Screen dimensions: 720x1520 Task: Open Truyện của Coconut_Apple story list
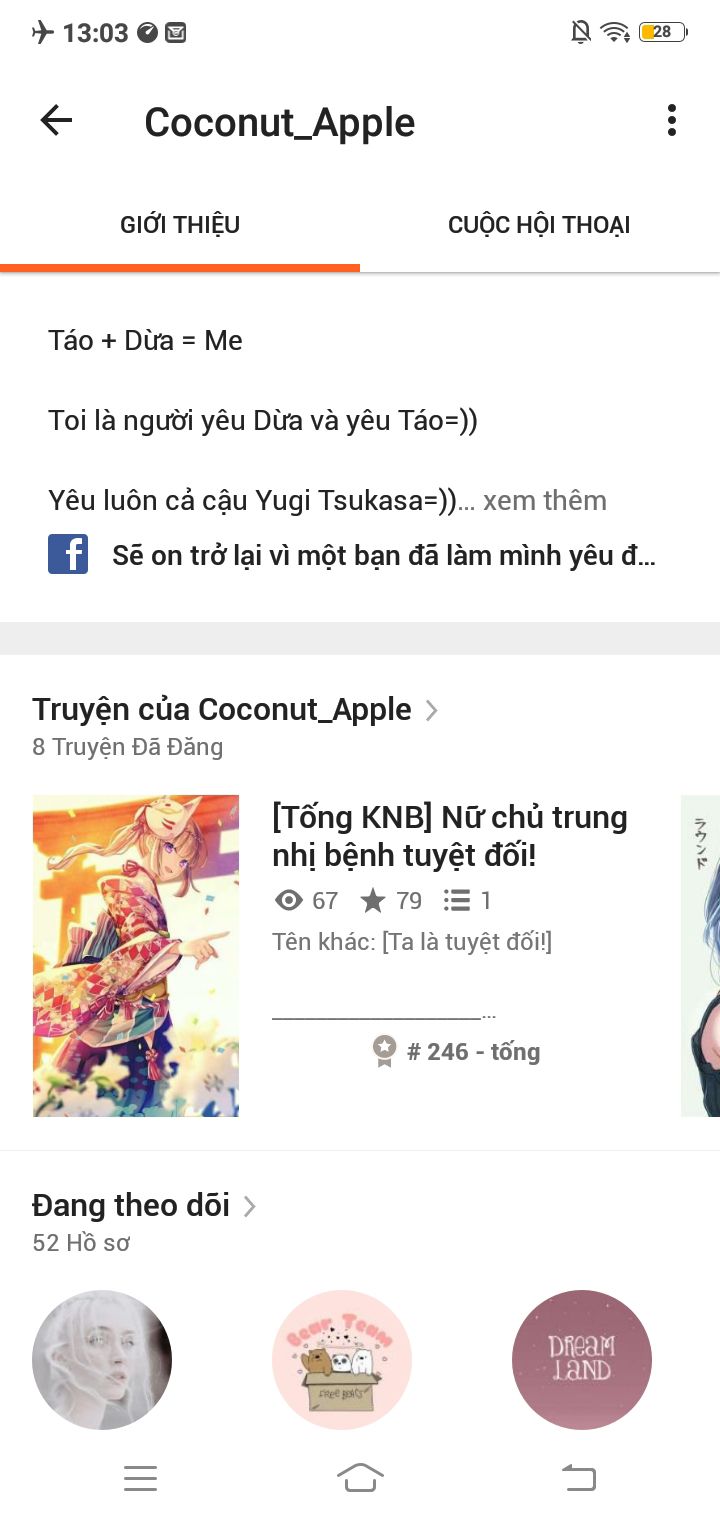pos(235,709)
